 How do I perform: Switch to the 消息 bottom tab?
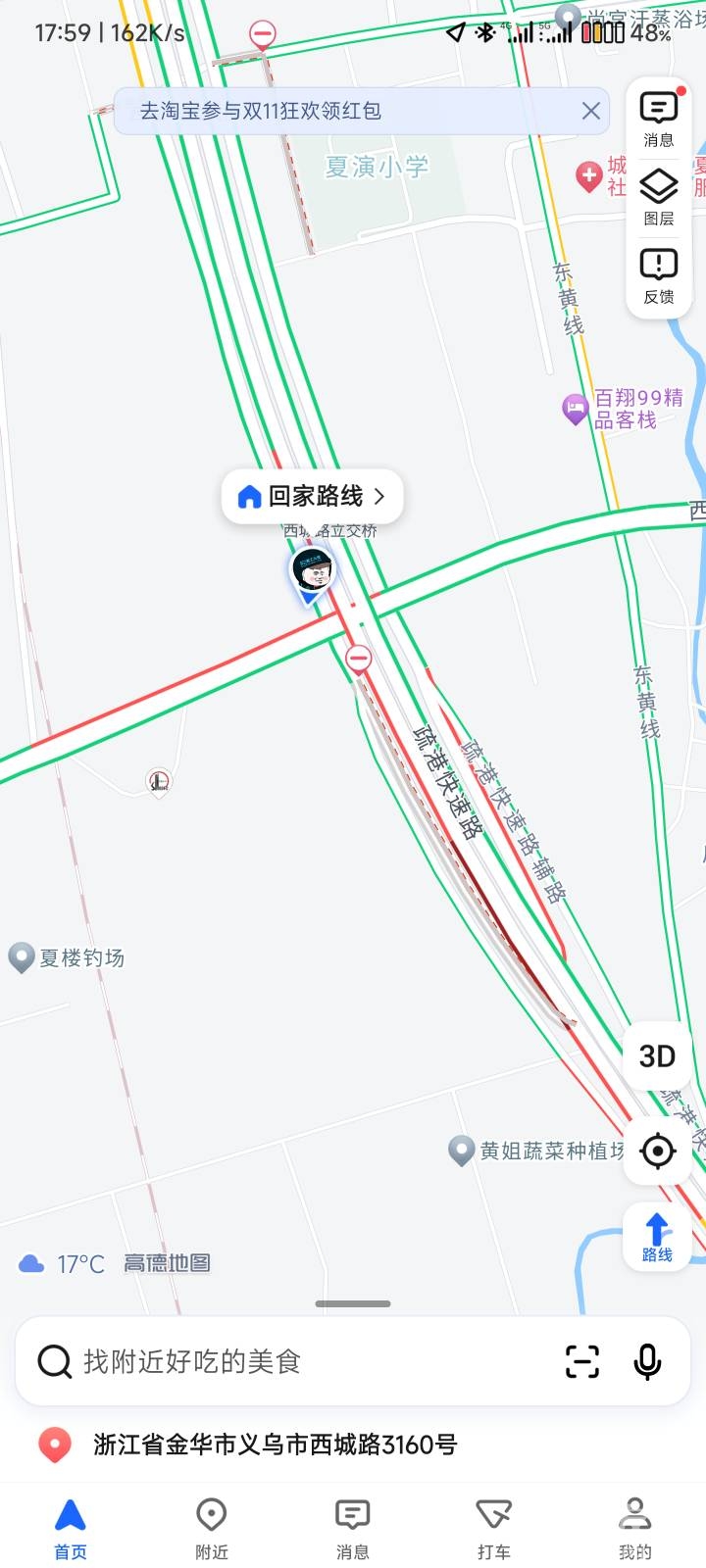pyautogui.click(x=353, y=1527)
